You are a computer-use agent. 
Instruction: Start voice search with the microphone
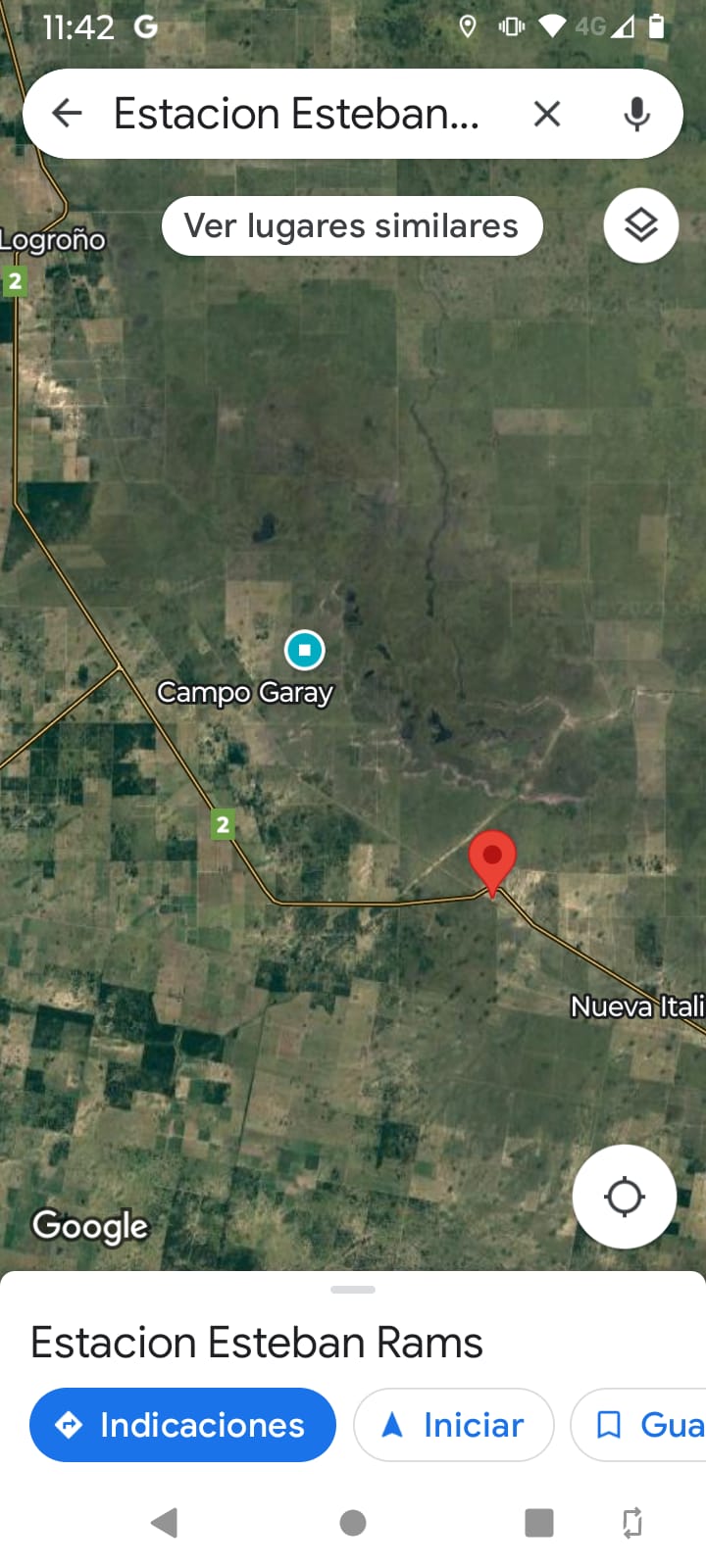tap(637, 114)
